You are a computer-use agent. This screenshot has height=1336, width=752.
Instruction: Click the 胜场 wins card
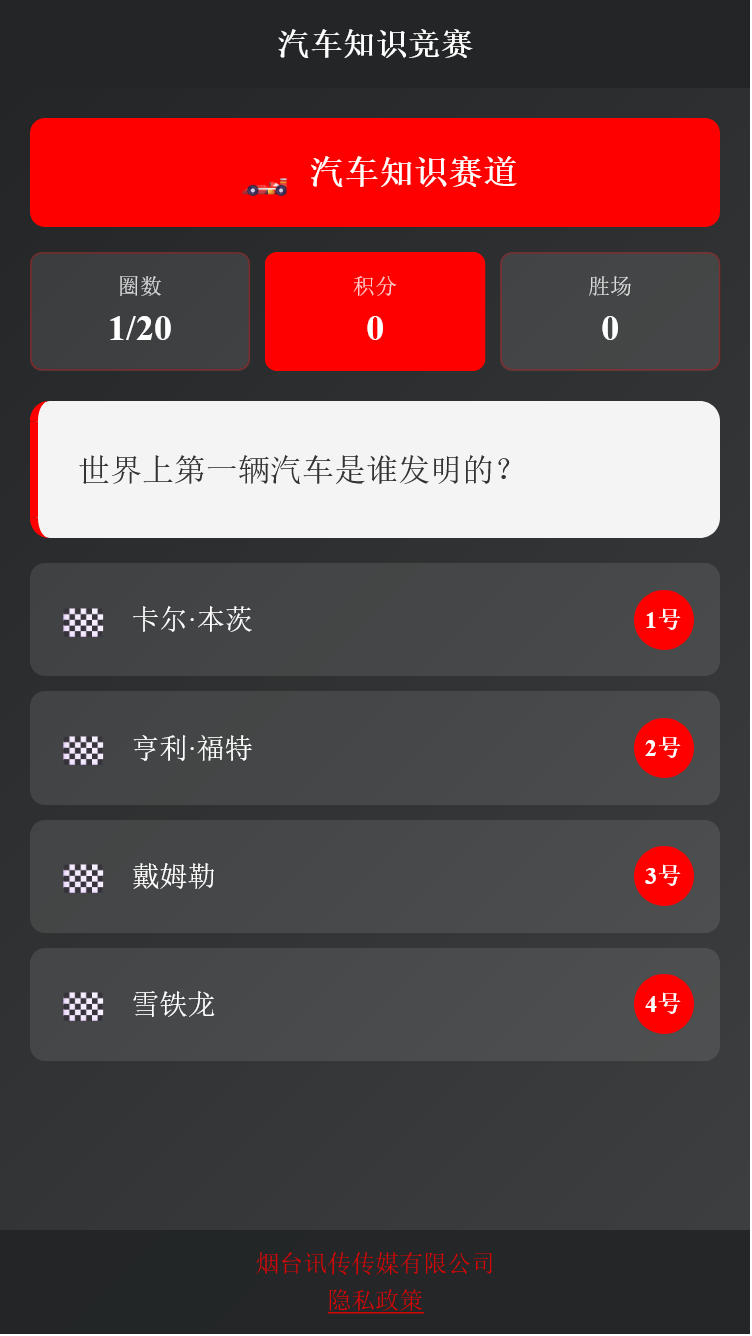[610, 311]
